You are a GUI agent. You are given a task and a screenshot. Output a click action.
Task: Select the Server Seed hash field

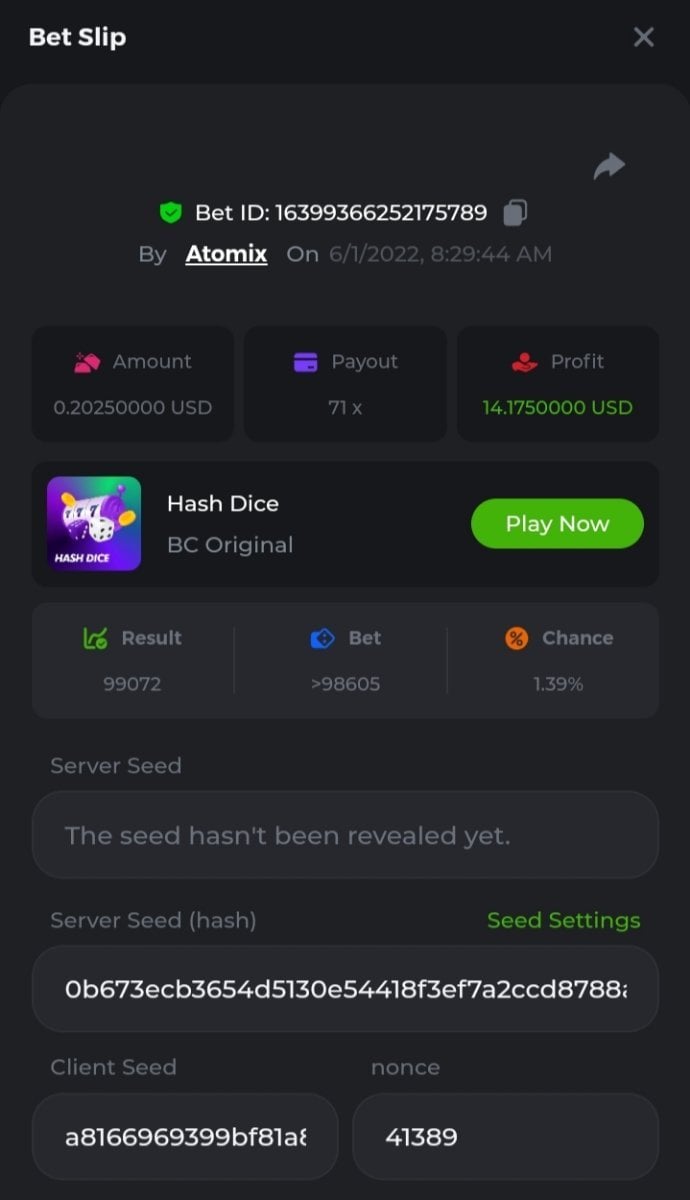tap(345, 989)
